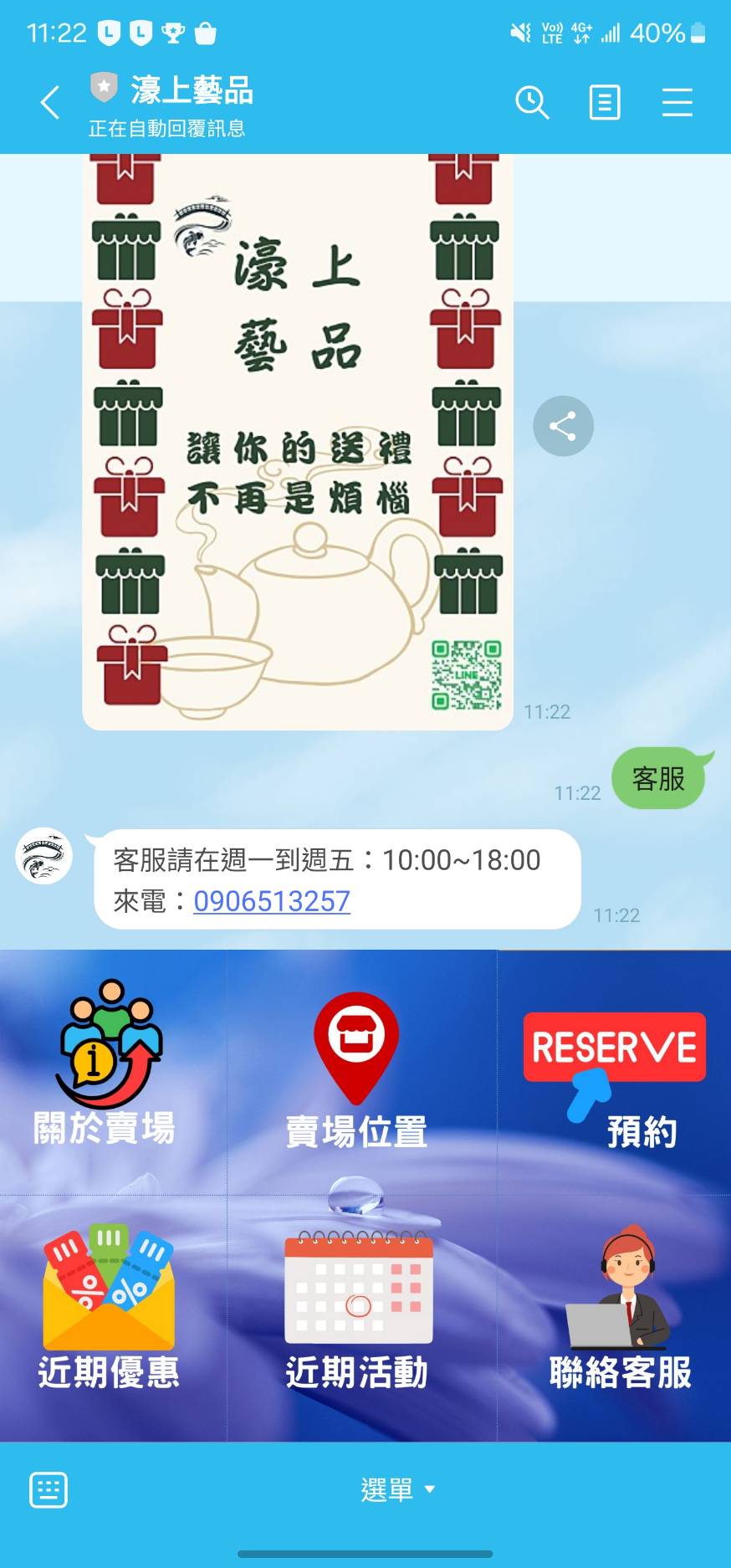Open the notes icon in header
This screenshot has height=1568, width=731.
(605, 103)
